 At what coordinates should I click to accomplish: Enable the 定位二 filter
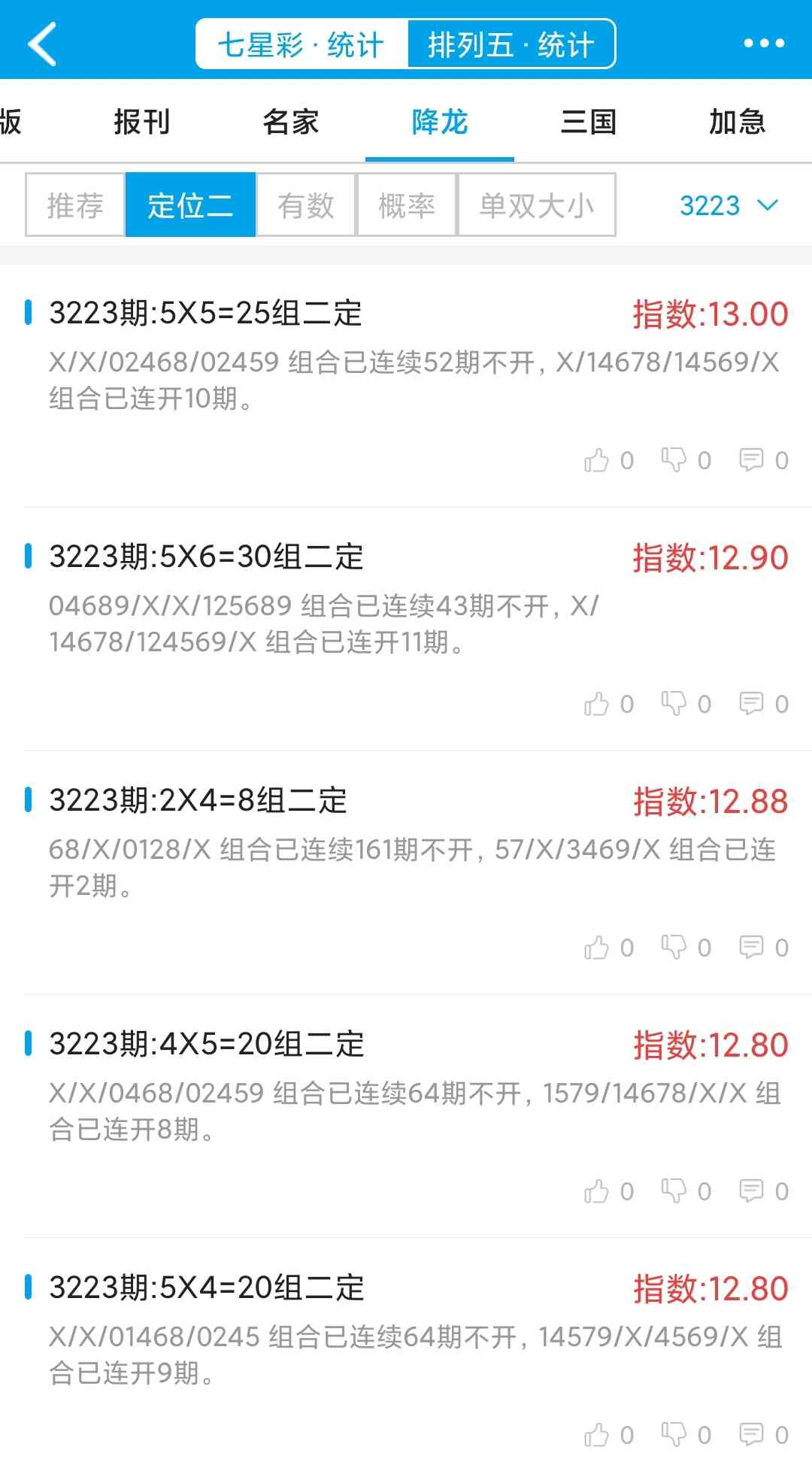tap(189, 205)
